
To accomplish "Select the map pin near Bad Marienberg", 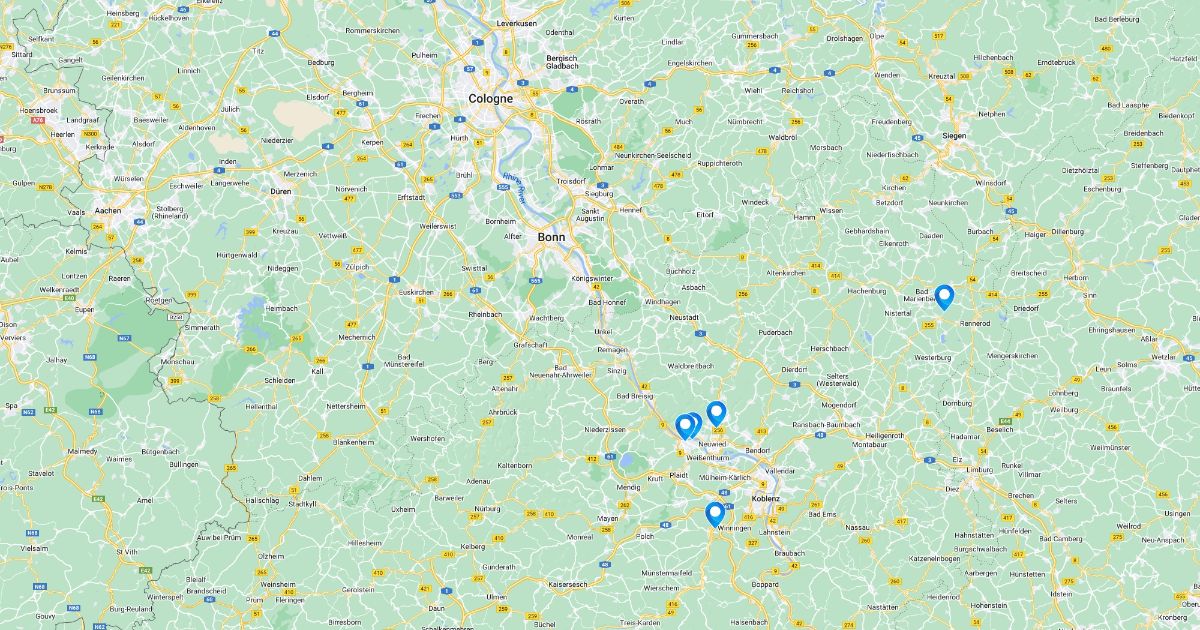I will click(943, 296).
